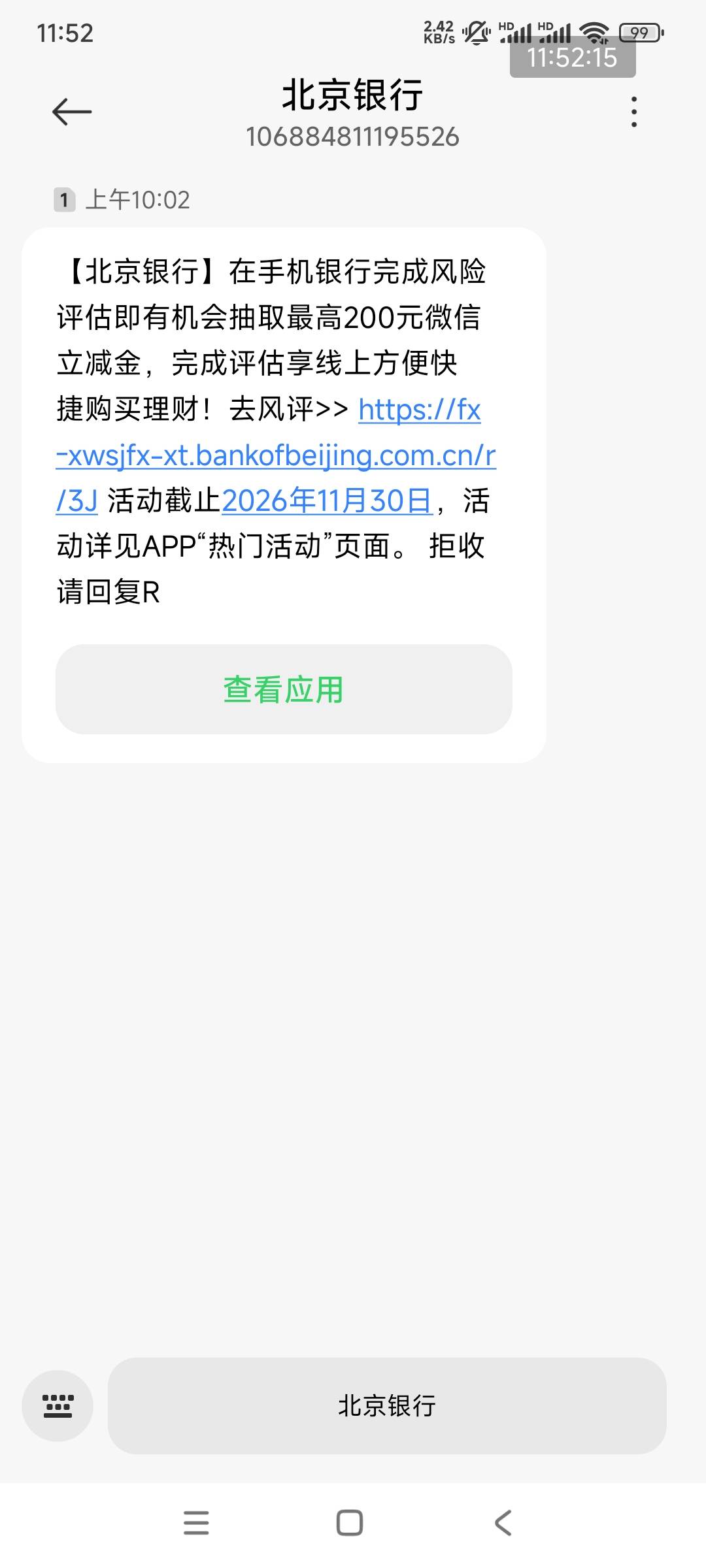The width and height of the screenshot is (706, 1568).
Task: Switch to keyboard input icon
Action: tap(58, 1405)
